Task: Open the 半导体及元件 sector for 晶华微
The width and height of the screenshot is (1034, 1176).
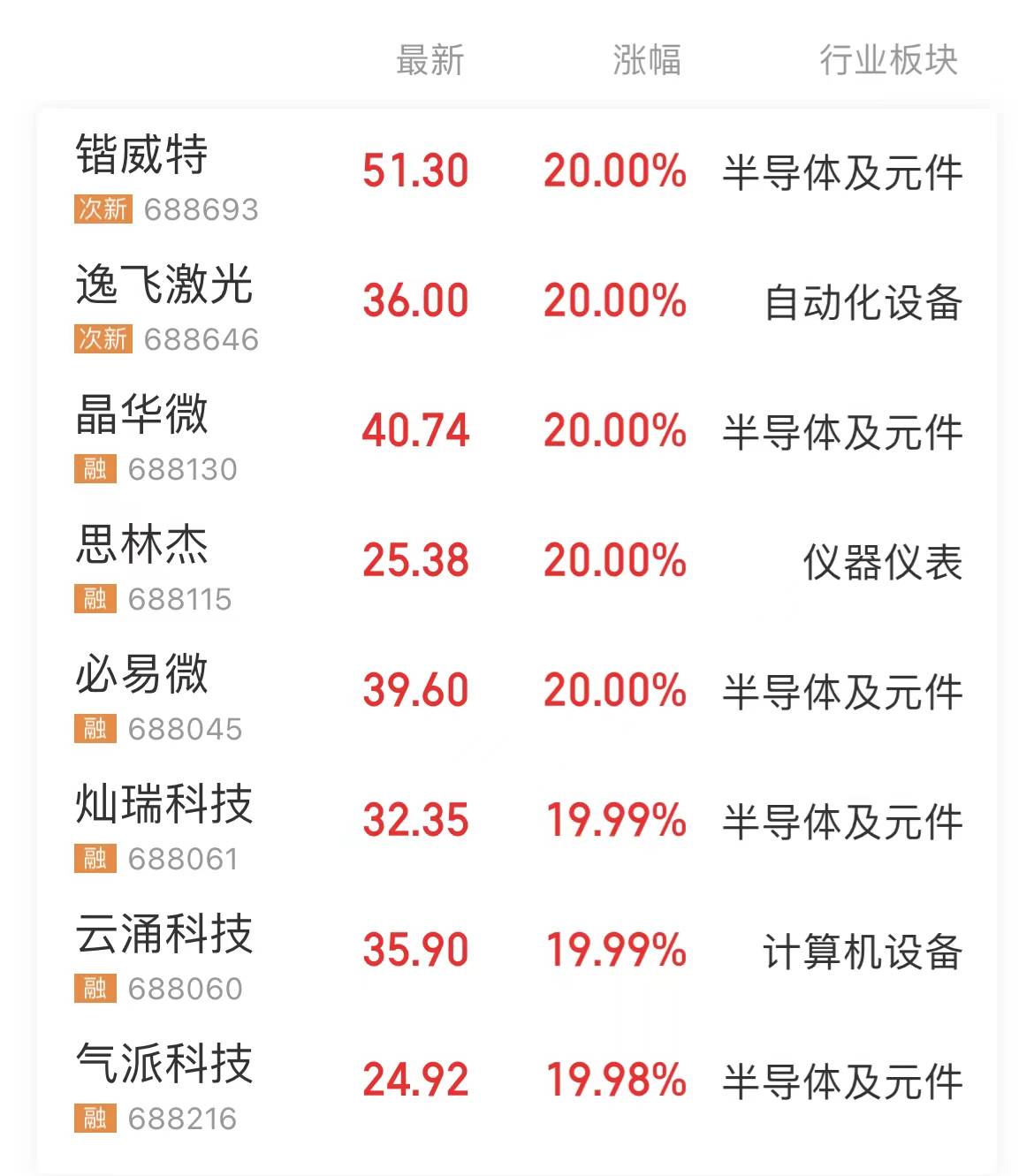Action: (843, 431)
